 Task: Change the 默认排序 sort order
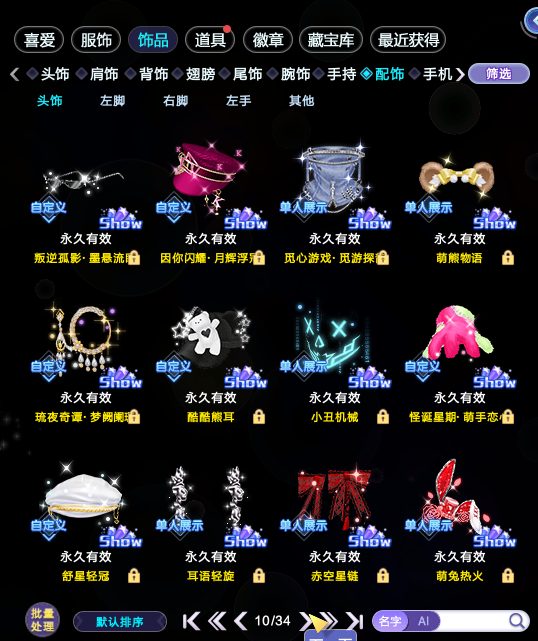(120, 622)
